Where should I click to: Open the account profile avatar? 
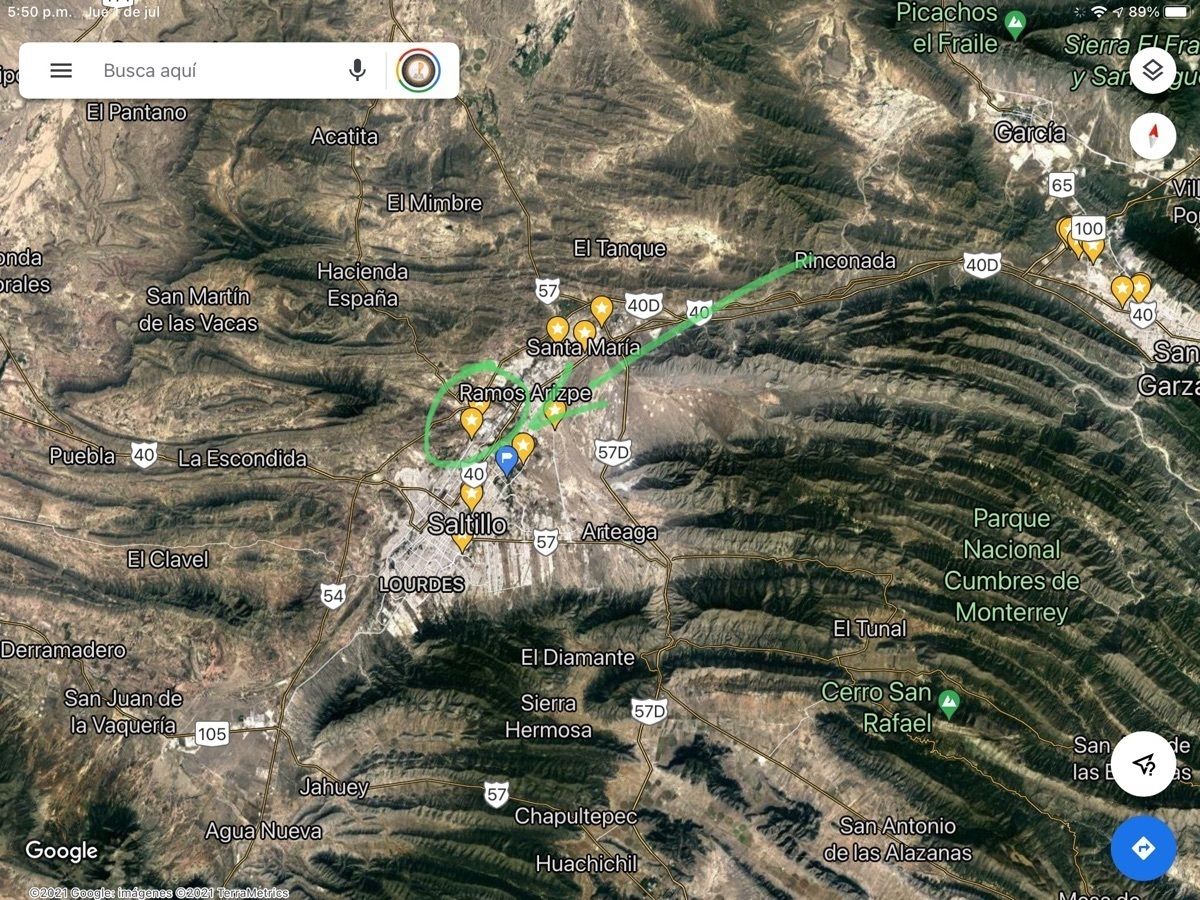point(418,70)
